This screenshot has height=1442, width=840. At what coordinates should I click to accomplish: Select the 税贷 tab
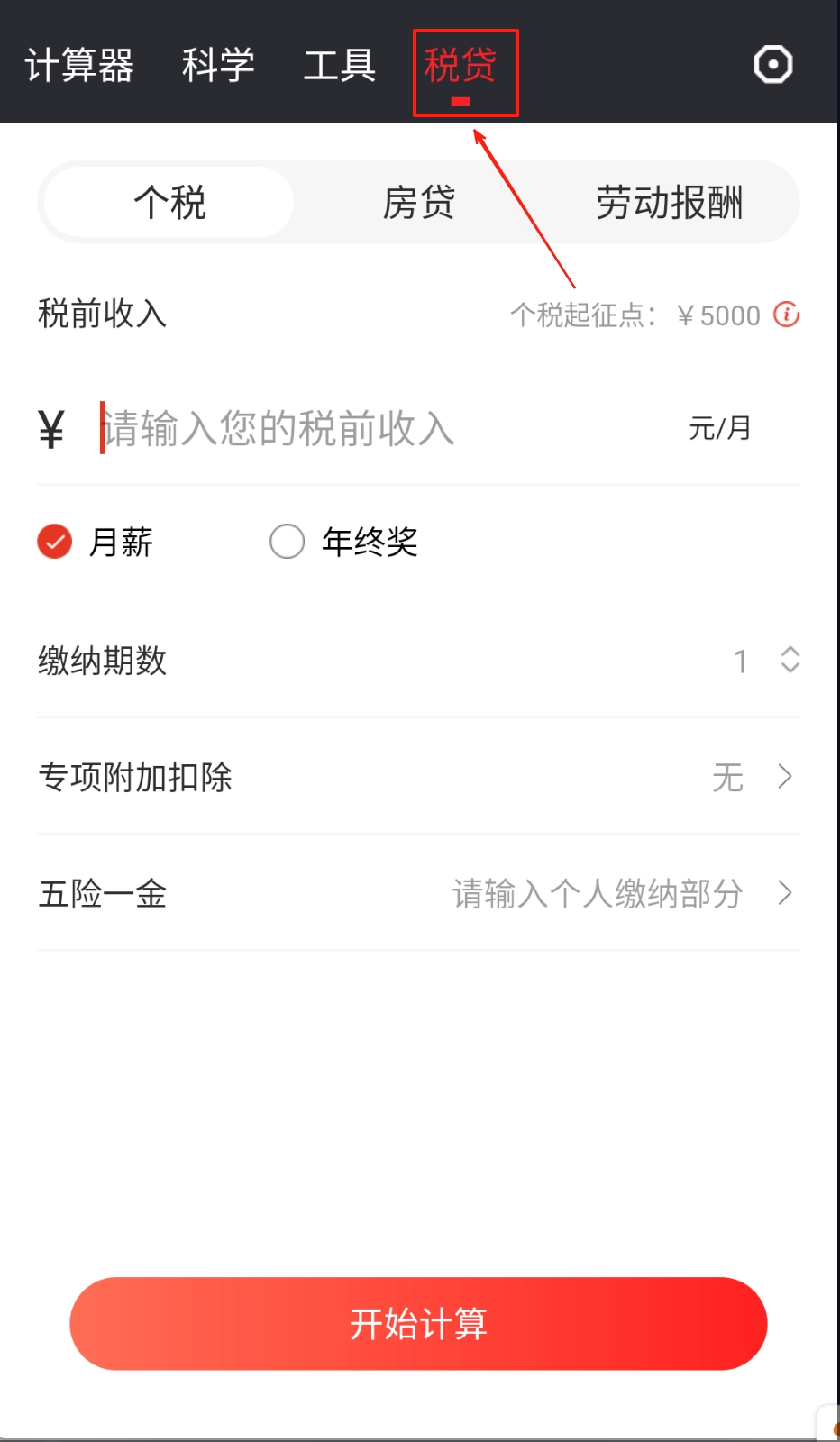(x=461, y=65)
